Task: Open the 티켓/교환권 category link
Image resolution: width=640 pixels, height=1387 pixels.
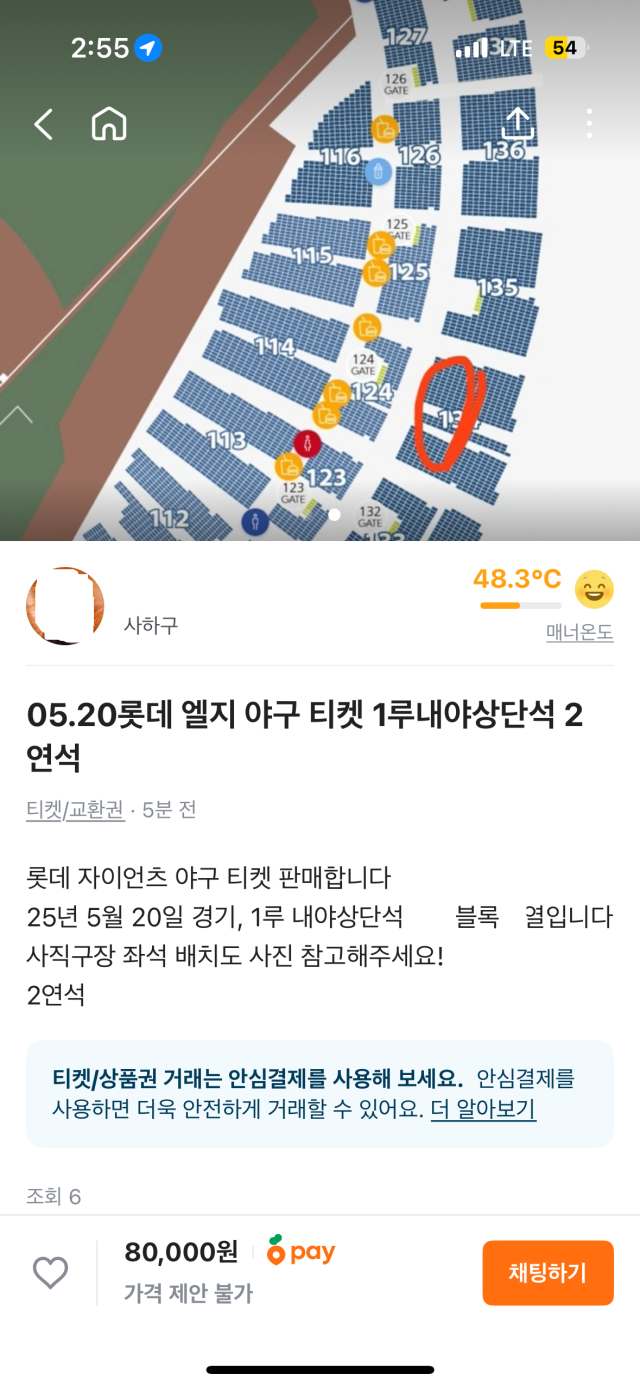Action: (x=75, y=810)
